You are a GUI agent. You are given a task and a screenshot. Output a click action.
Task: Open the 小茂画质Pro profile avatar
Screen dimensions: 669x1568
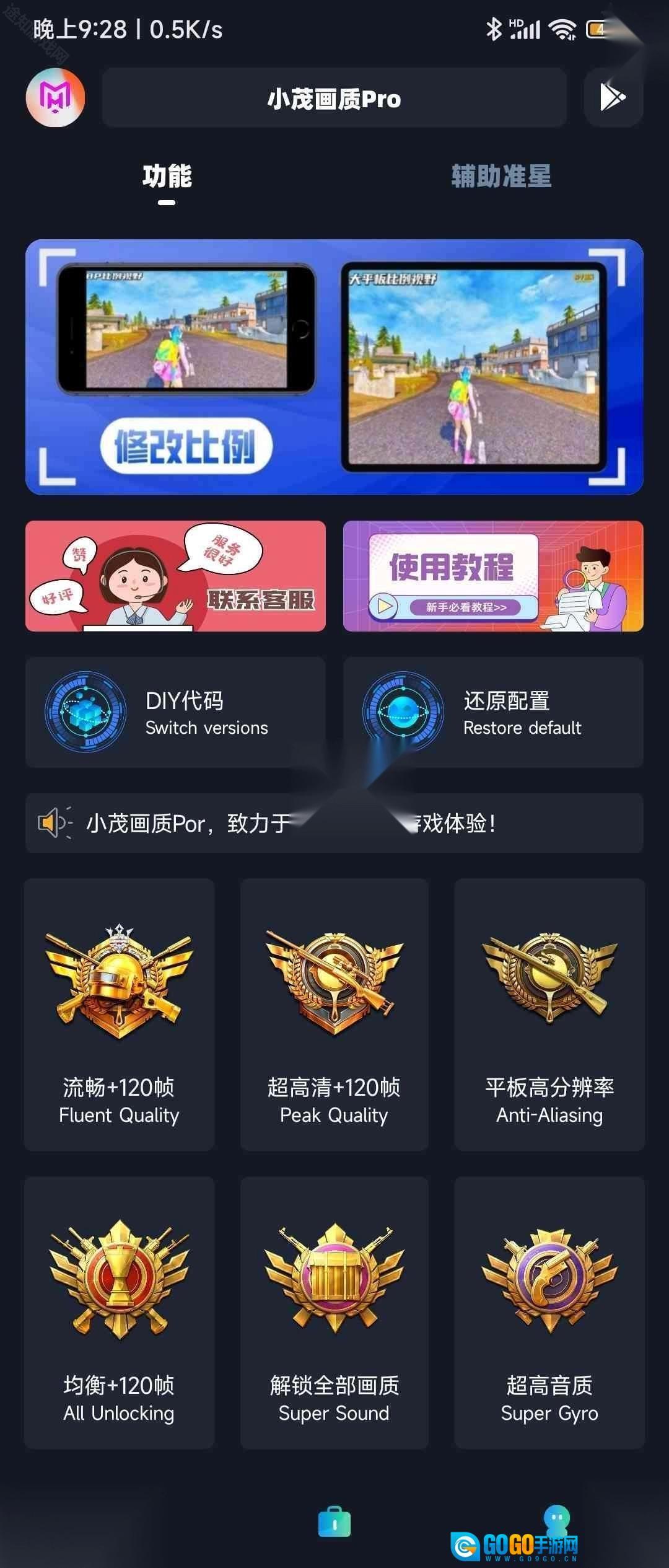[x=55, y=98]
